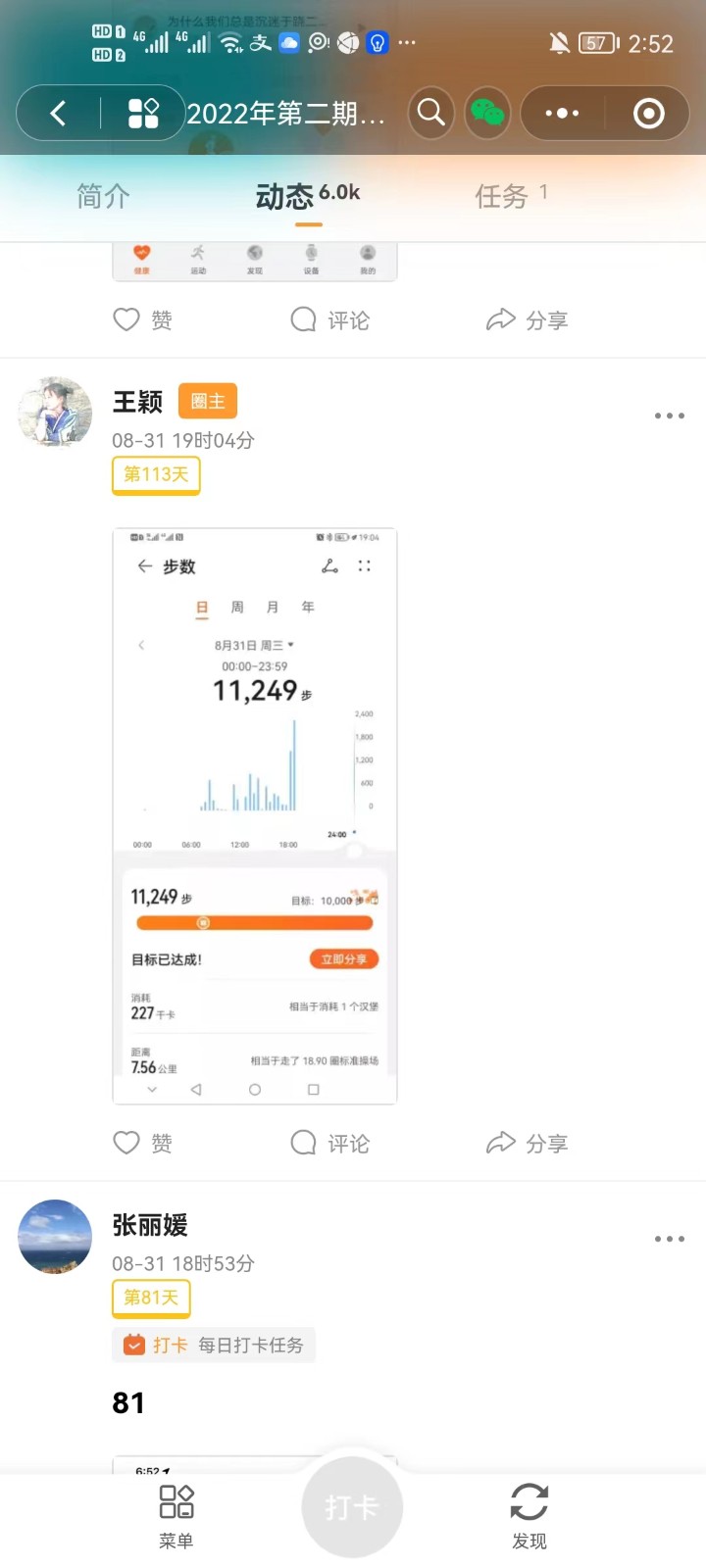This screenshot has height=1568, width=706.
Task: Switch to the 简介 tab
Action: (x=103, y=197)
